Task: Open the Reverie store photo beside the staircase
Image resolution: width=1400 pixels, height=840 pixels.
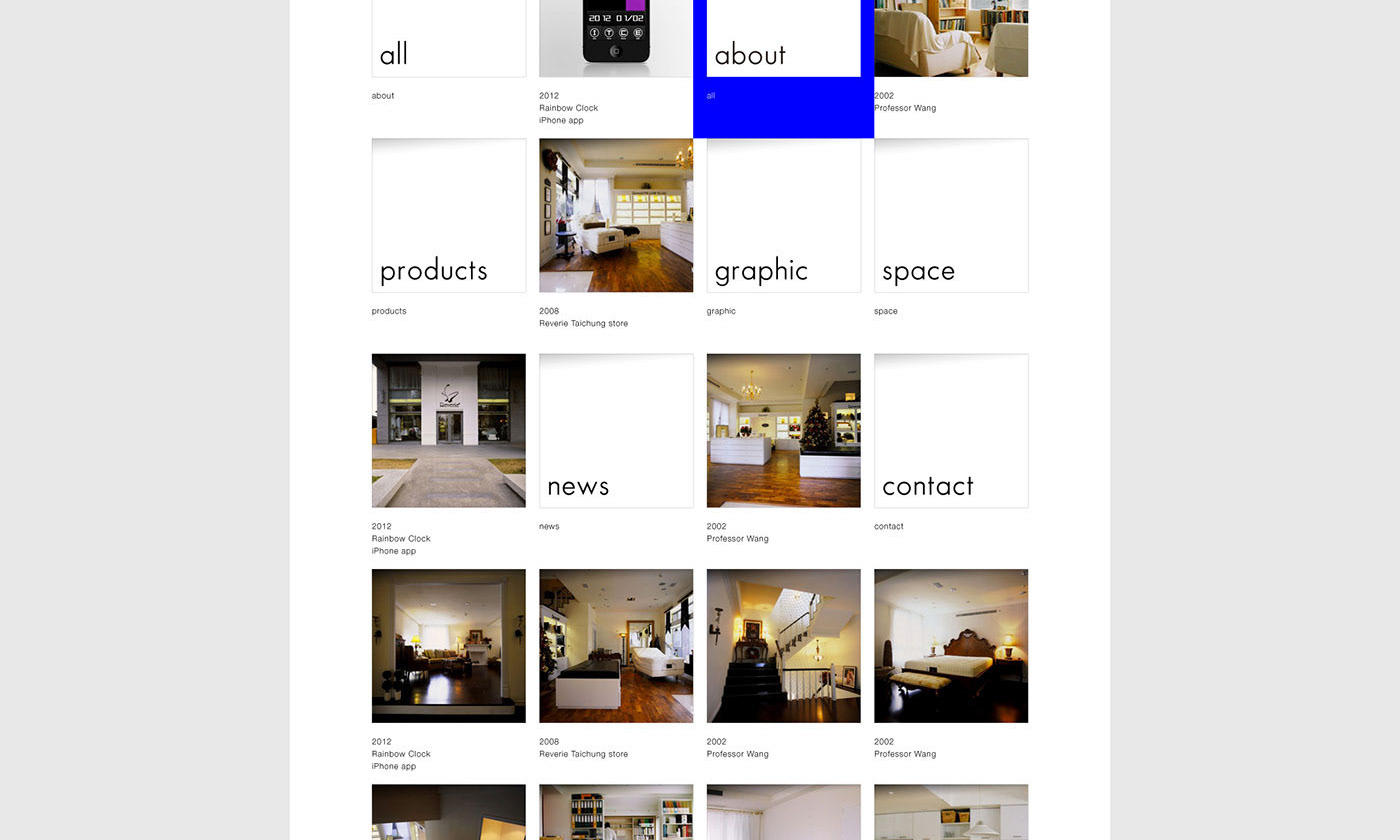Action: (x=616, y=646)
